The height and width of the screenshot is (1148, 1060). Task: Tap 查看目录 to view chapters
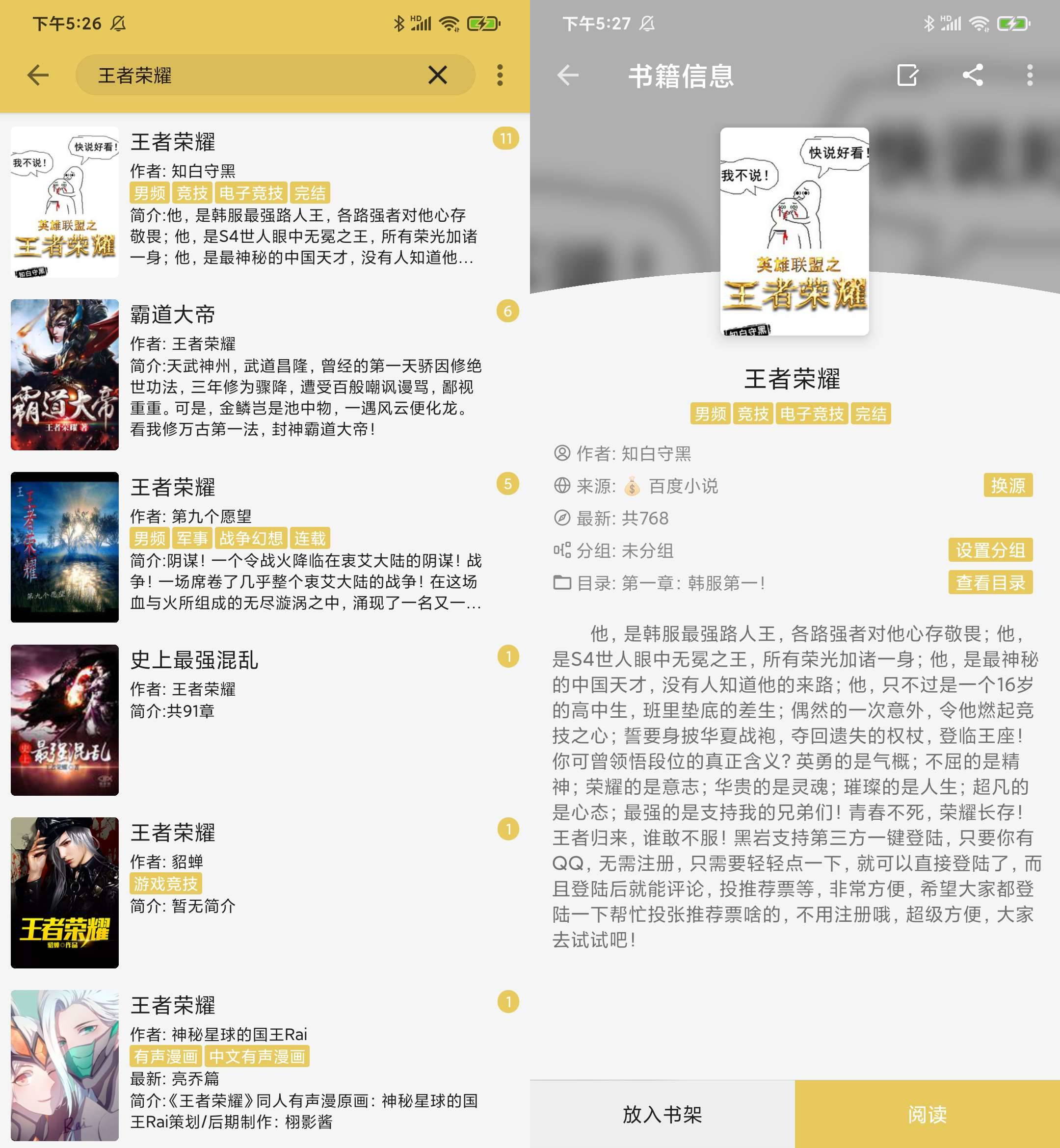pyautogui.click(x=990, y=582)
